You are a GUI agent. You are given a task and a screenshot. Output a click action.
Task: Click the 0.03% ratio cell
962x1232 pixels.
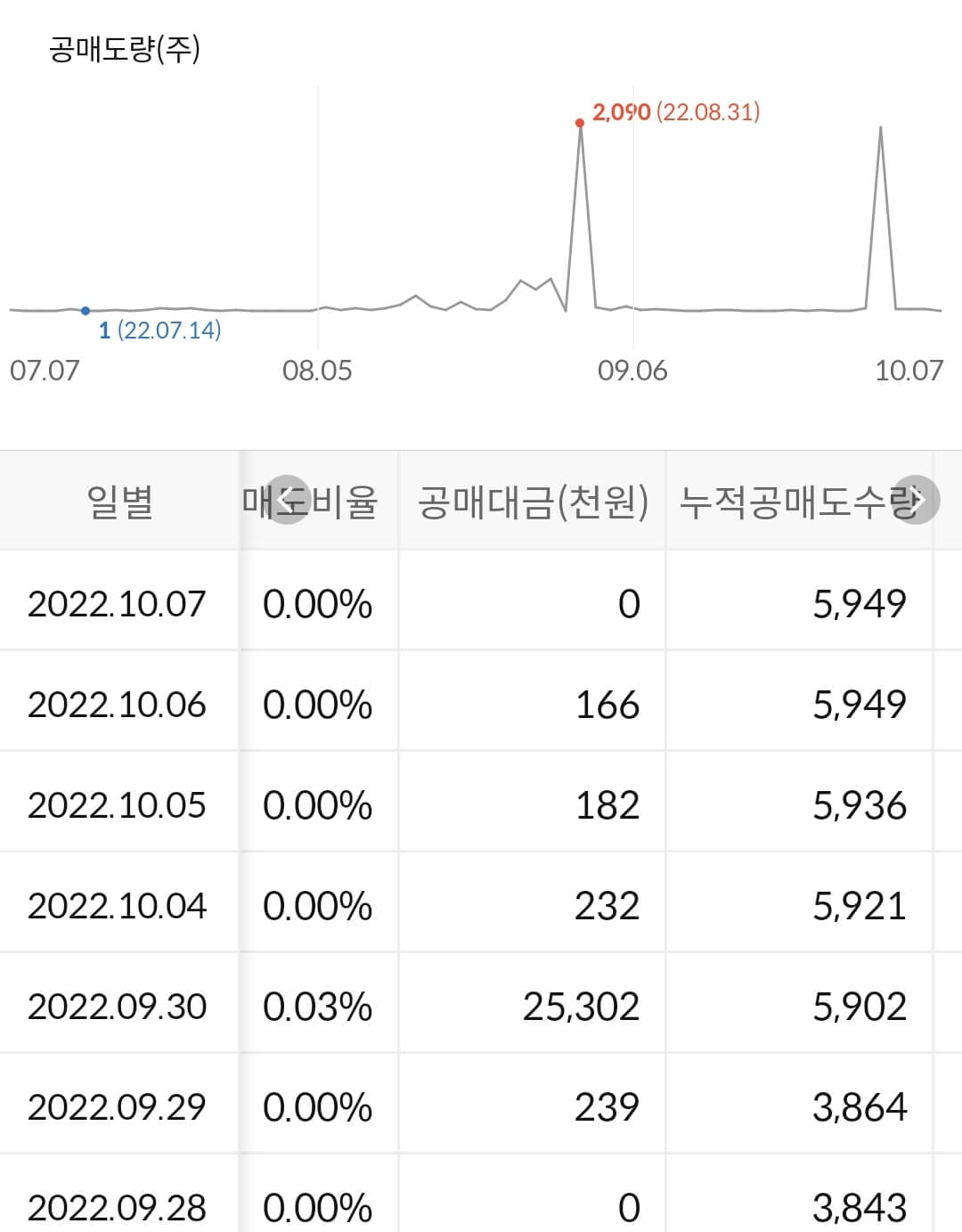[x=316, y=1007]
